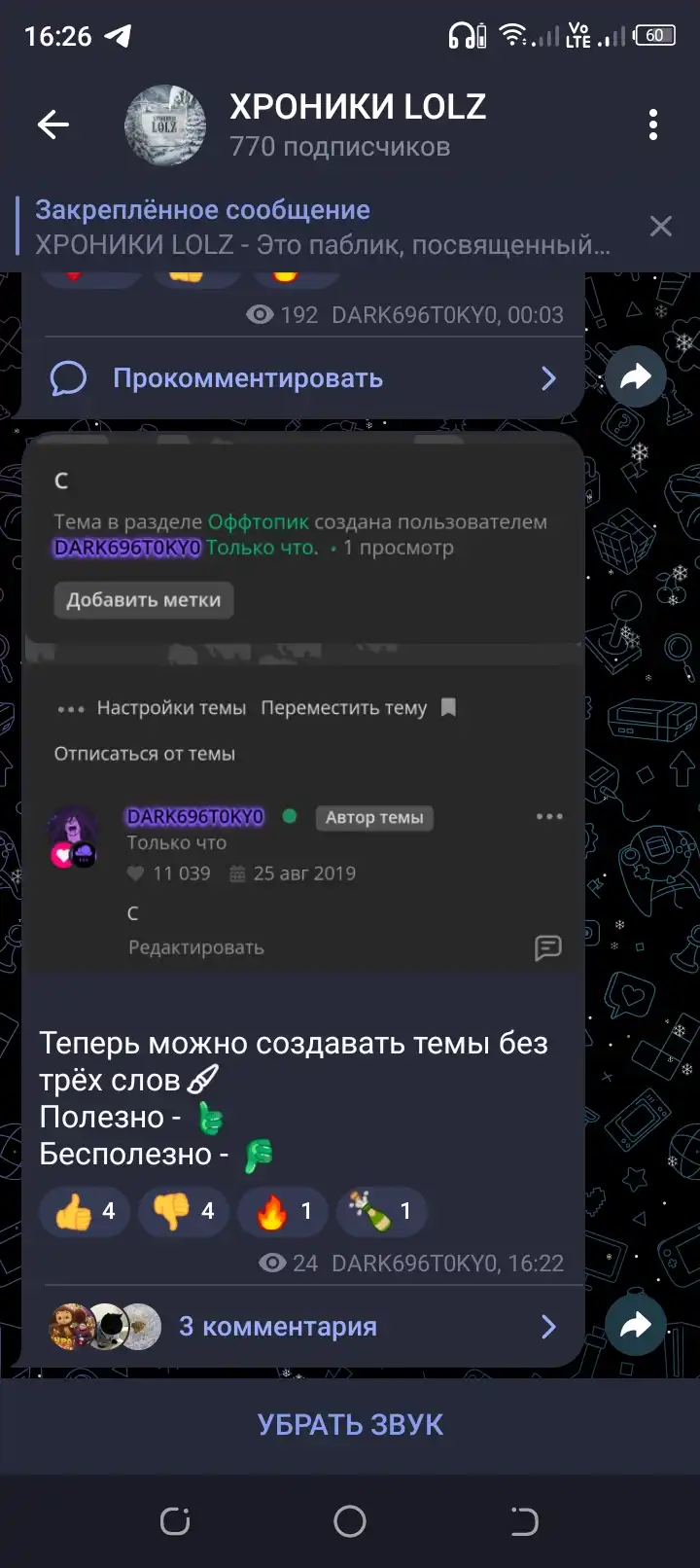Open the channel overflow menu
Screen dimensions: 700x1568
tap(653, 125)
